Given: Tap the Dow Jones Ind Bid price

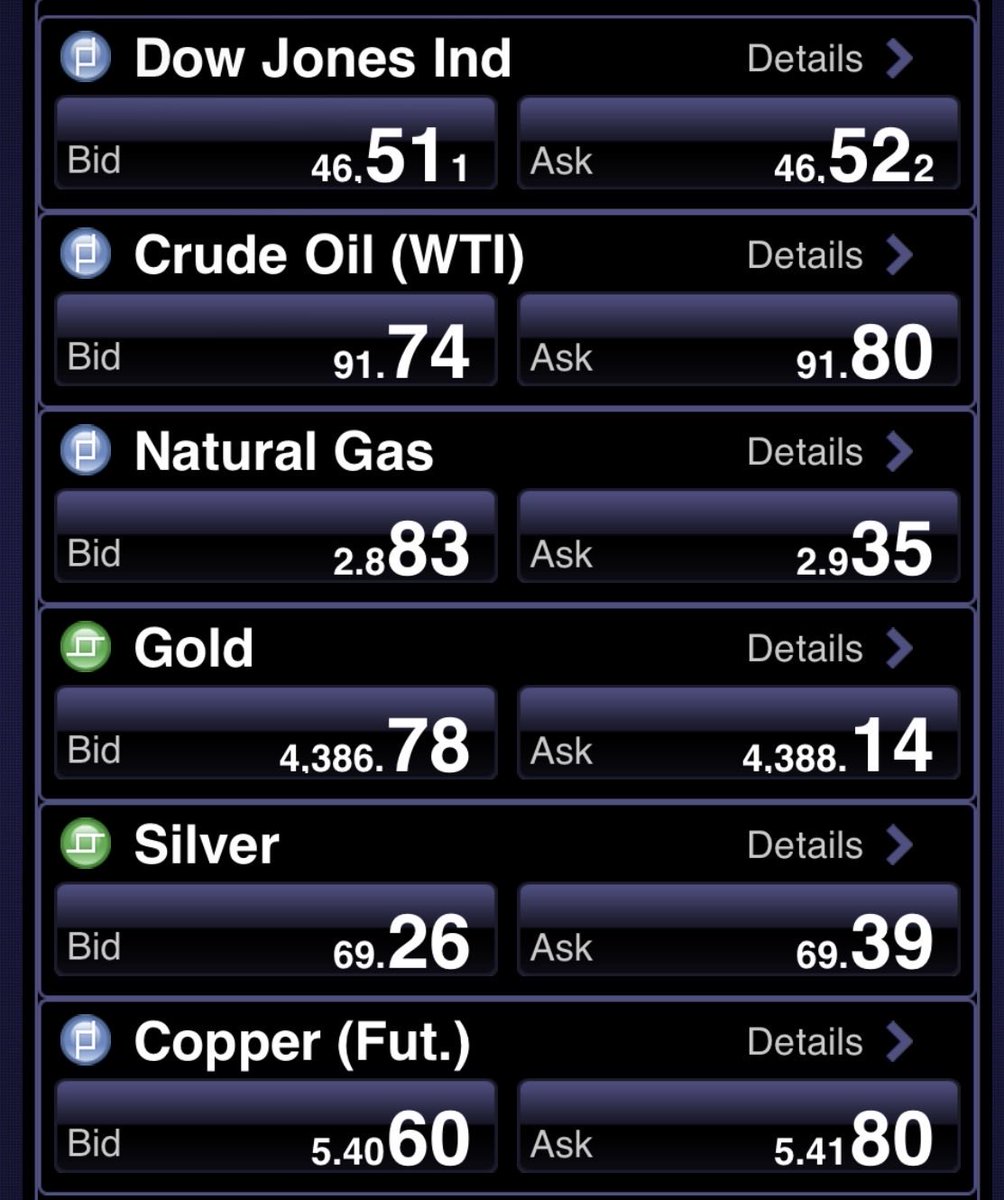Looking at the screenshot, I should 275,143.
